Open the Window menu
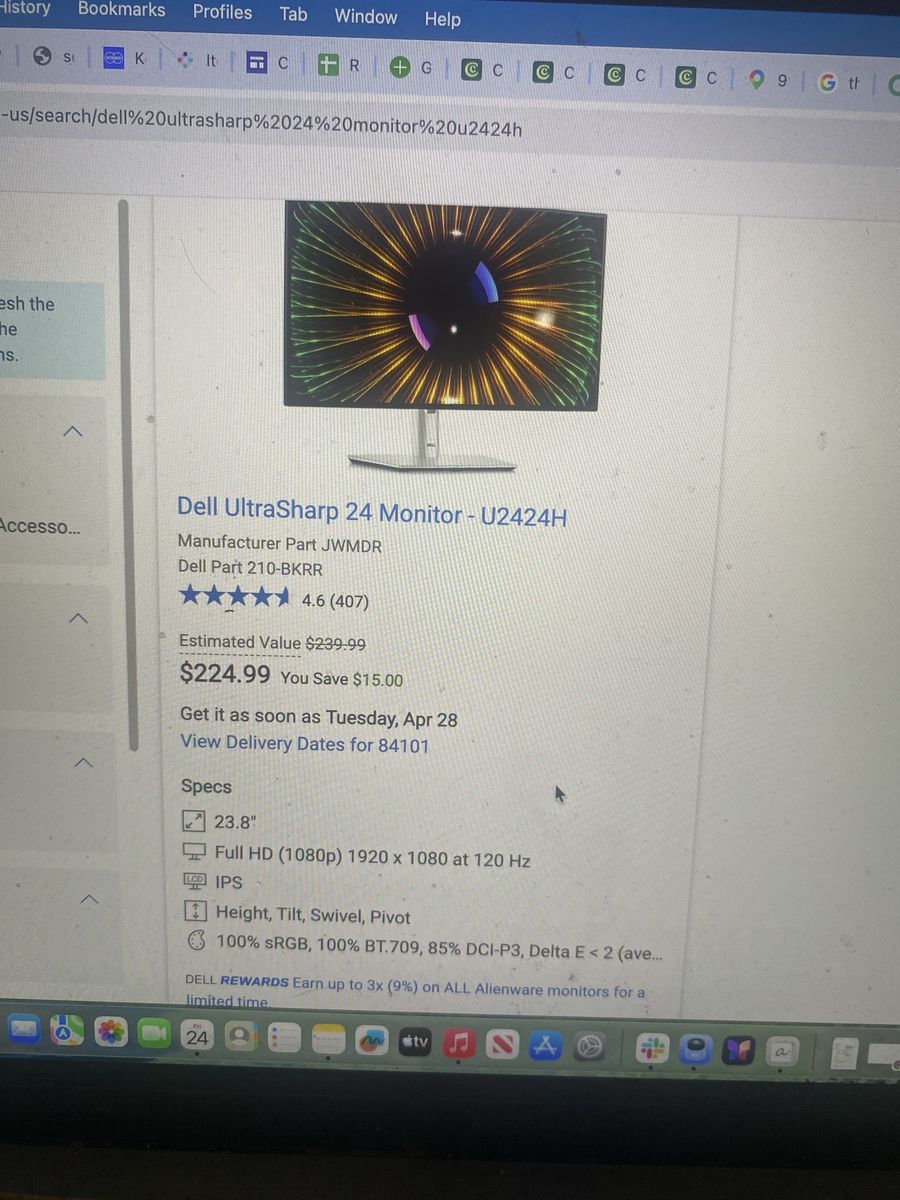Image resolution: width=900 pixels, height=1200 pixels. pyautogui.click(x=365, y=17)
